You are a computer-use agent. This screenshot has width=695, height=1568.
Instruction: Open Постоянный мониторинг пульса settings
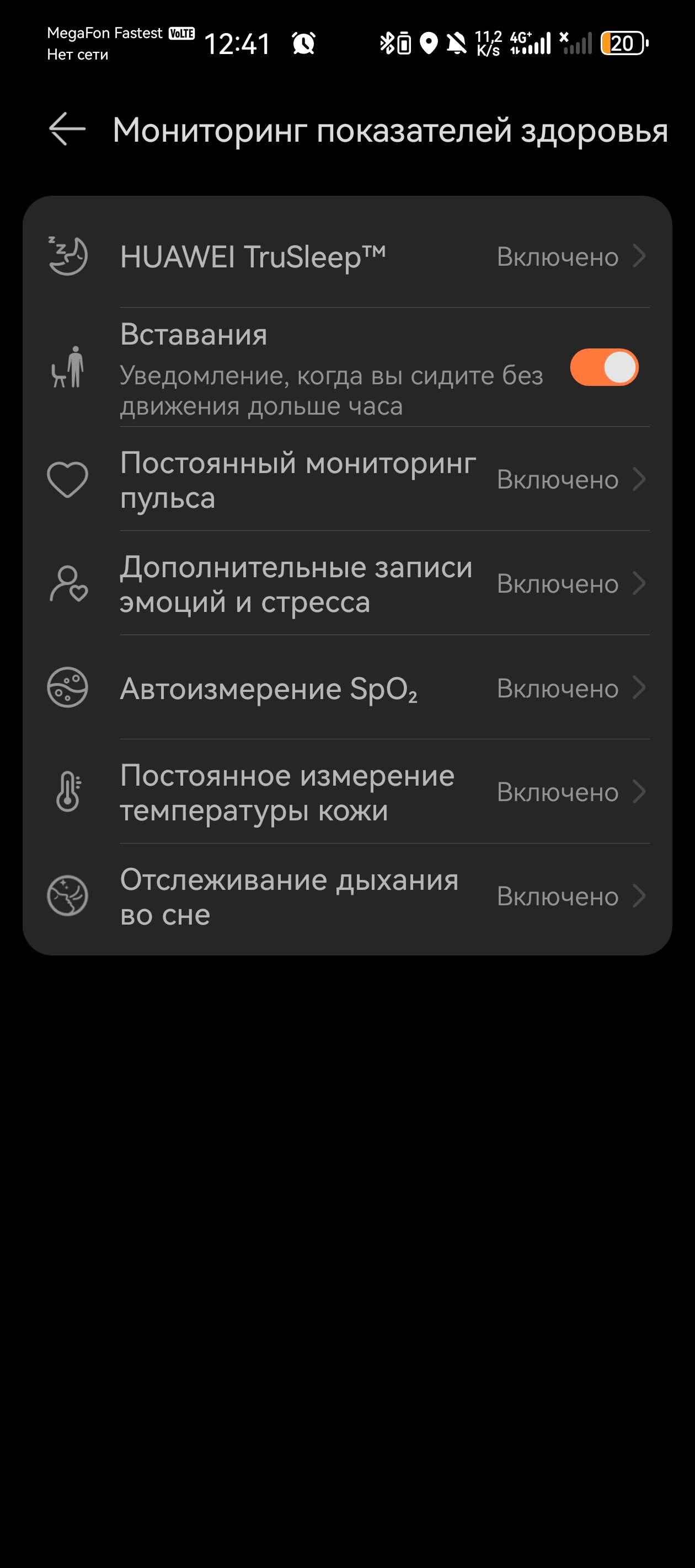[347, 480]
